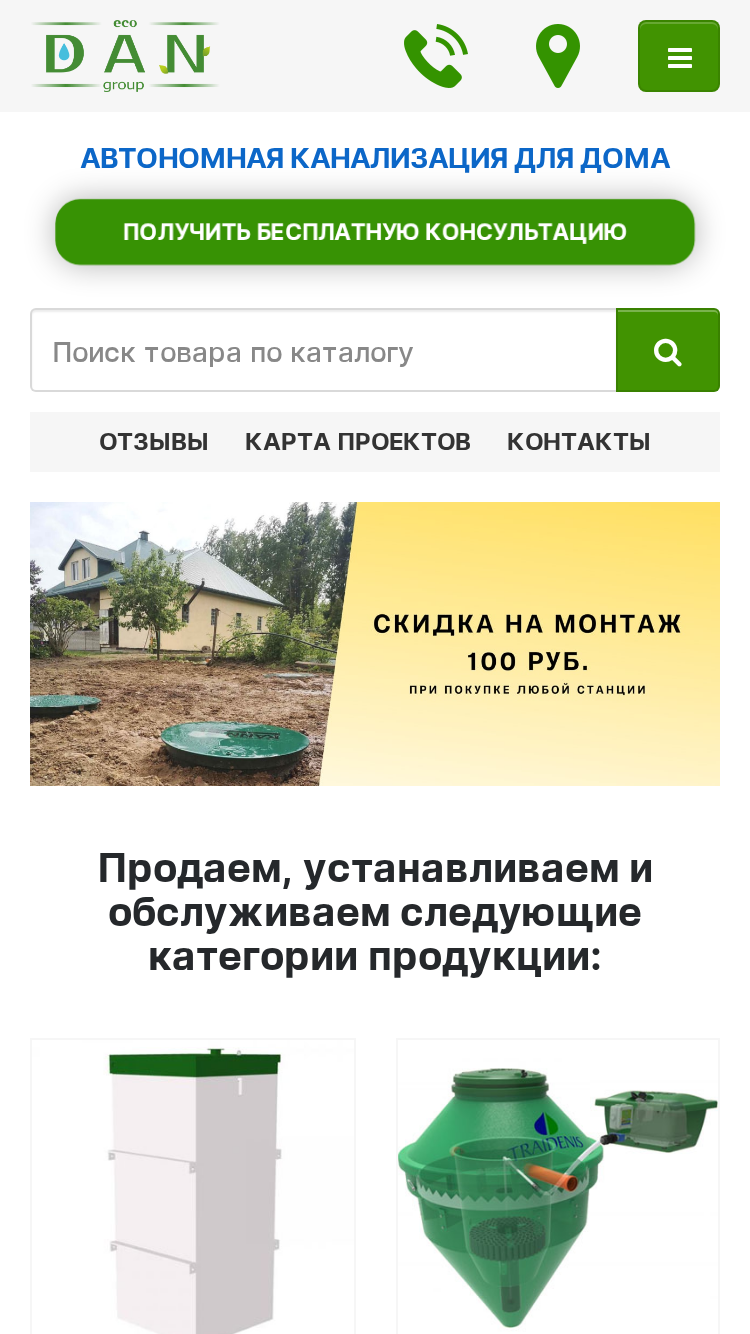Viewport: 750px width, 1334px height.
Task: Go to Контакты page
Action: (579, 442)
